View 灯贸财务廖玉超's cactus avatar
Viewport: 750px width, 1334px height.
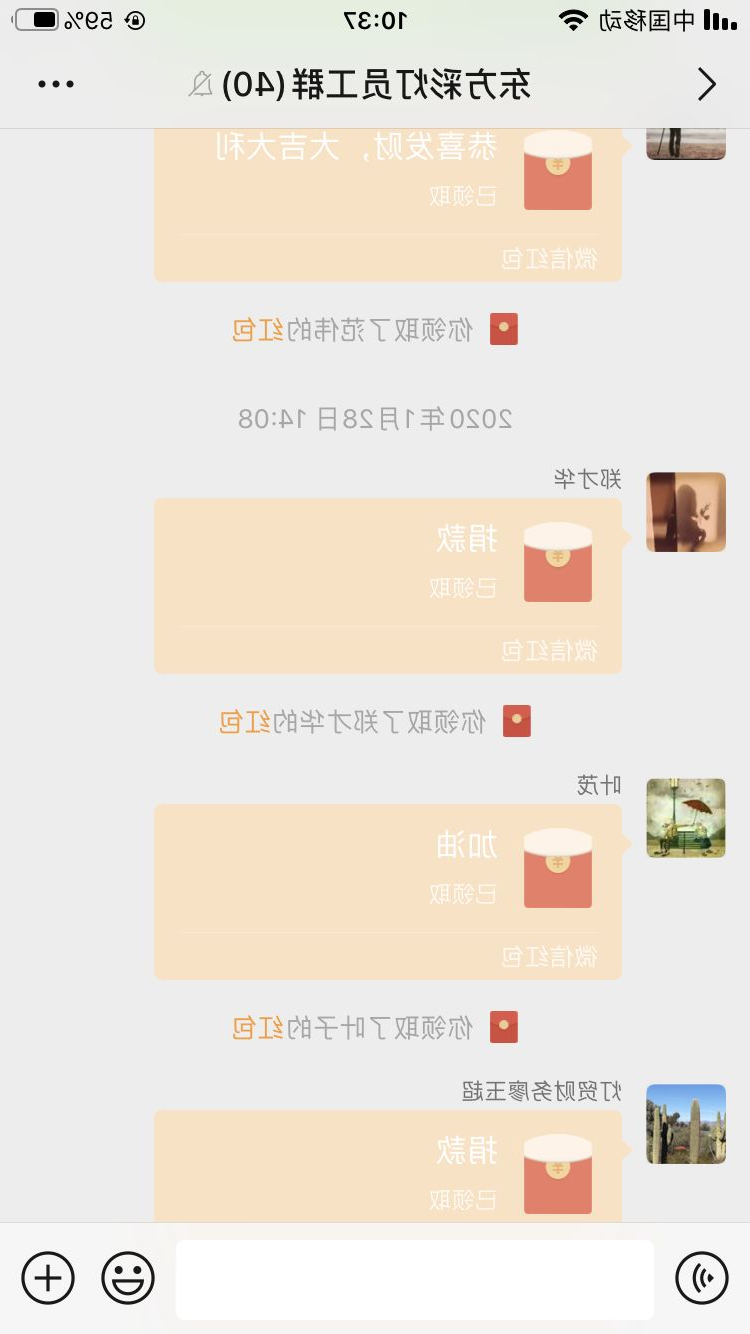[x=686, y=1124]
